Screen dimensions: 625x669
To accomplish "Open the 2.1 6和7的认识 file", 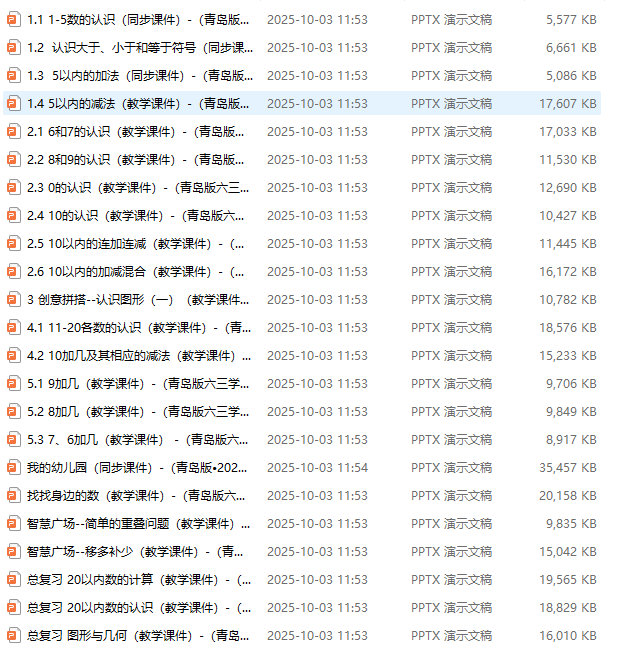I will click(138, 131).
